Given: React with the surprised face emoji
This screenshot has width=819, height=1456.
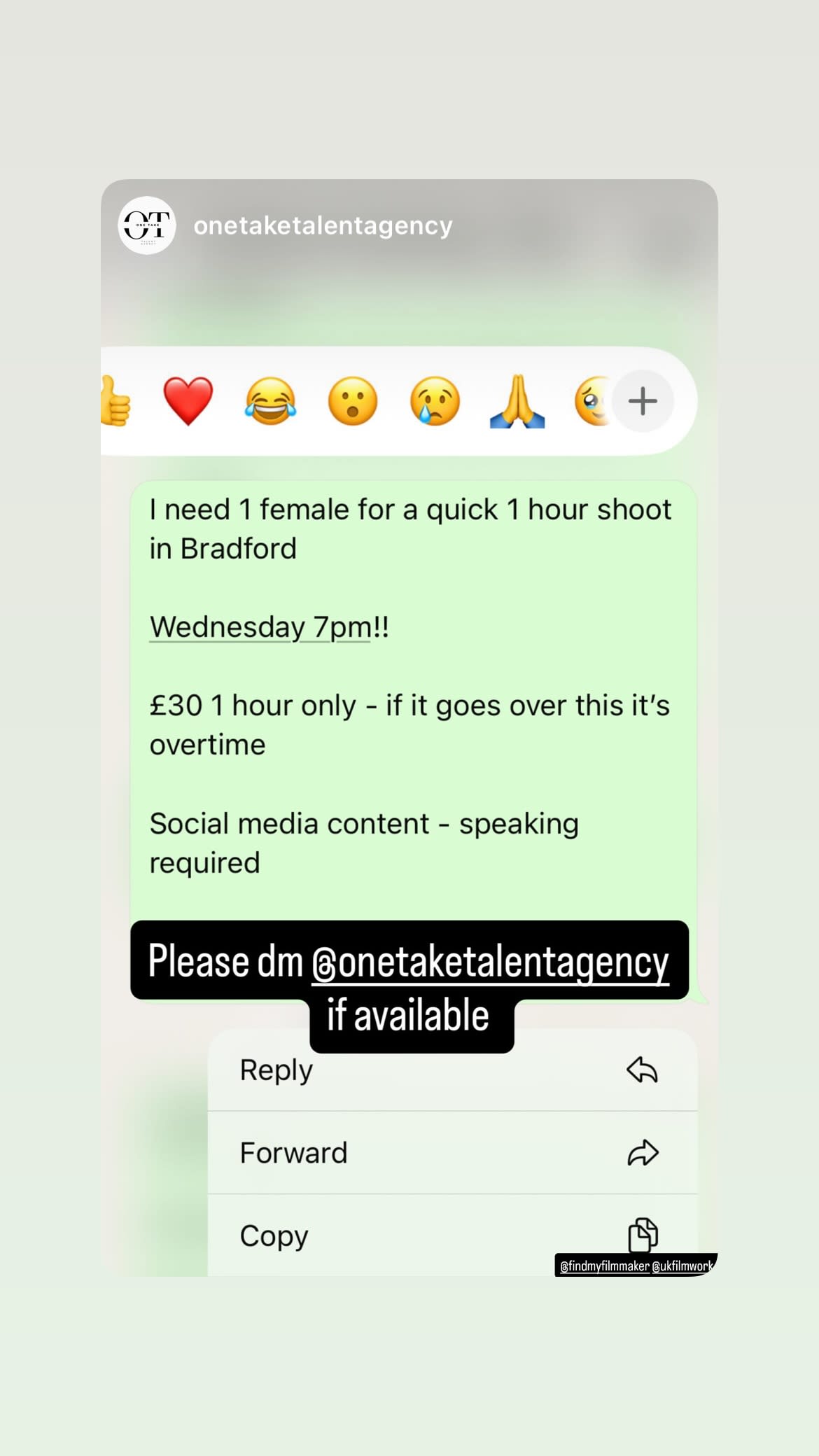Looking at the screenshot, I should coord(353,400).
